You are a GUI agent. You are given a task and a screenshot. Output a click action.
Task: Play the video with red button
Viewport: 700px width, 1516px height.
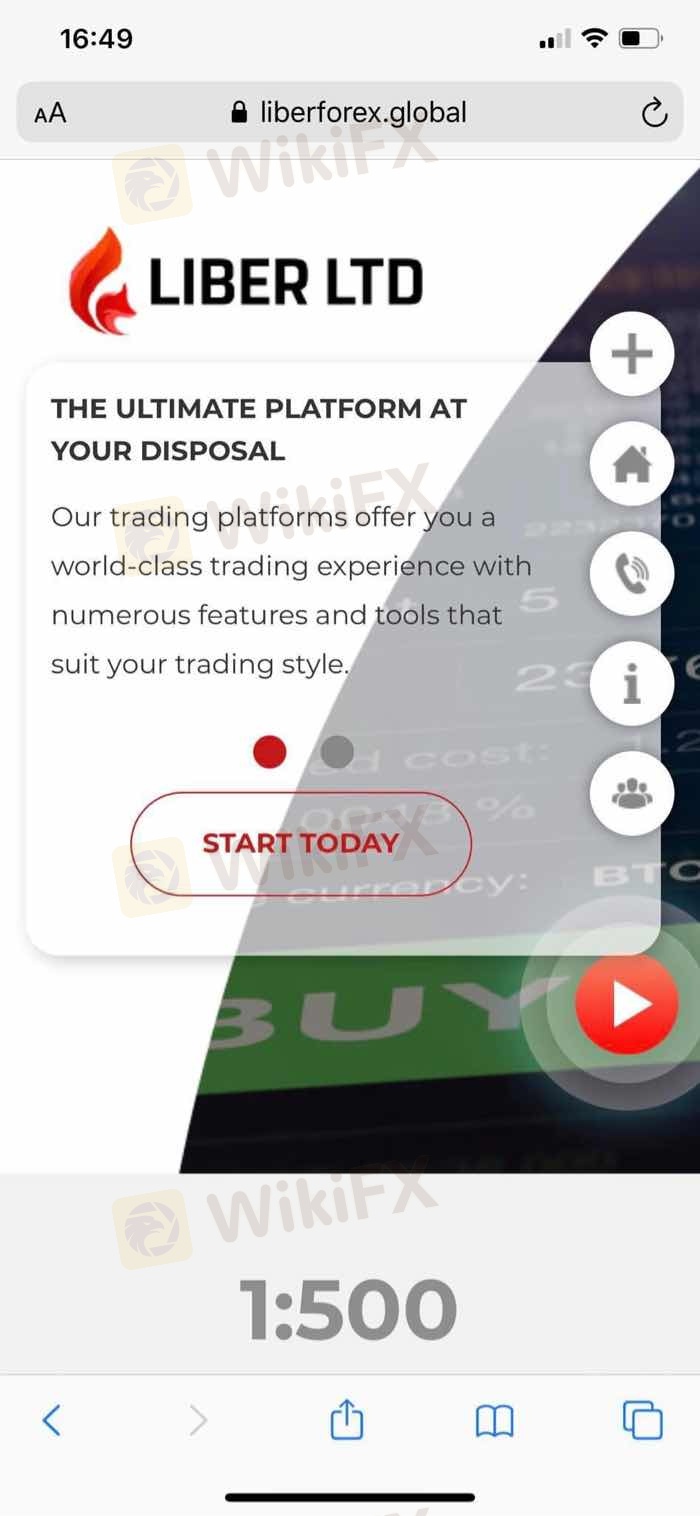(628, 1003)
